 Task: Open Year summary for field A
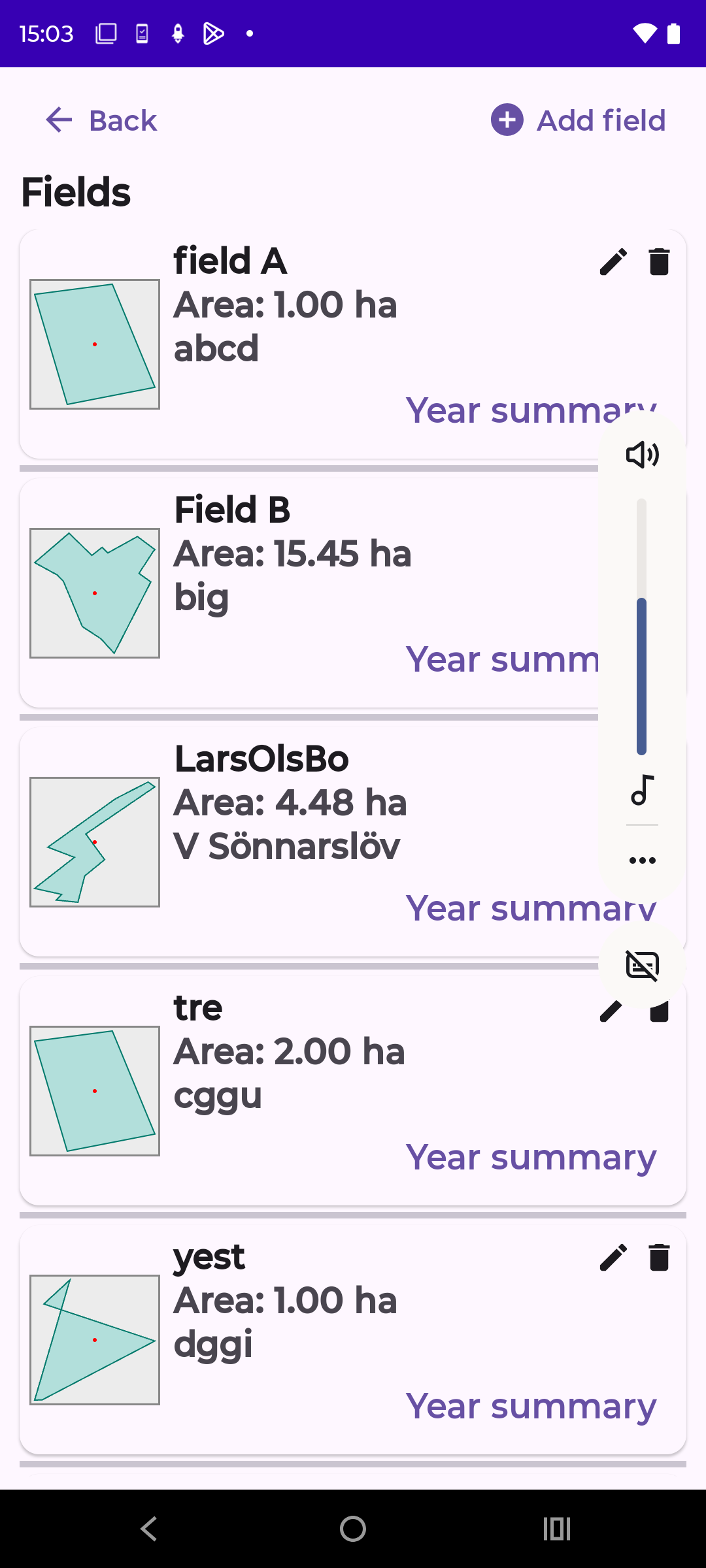(x=531, y=409)
